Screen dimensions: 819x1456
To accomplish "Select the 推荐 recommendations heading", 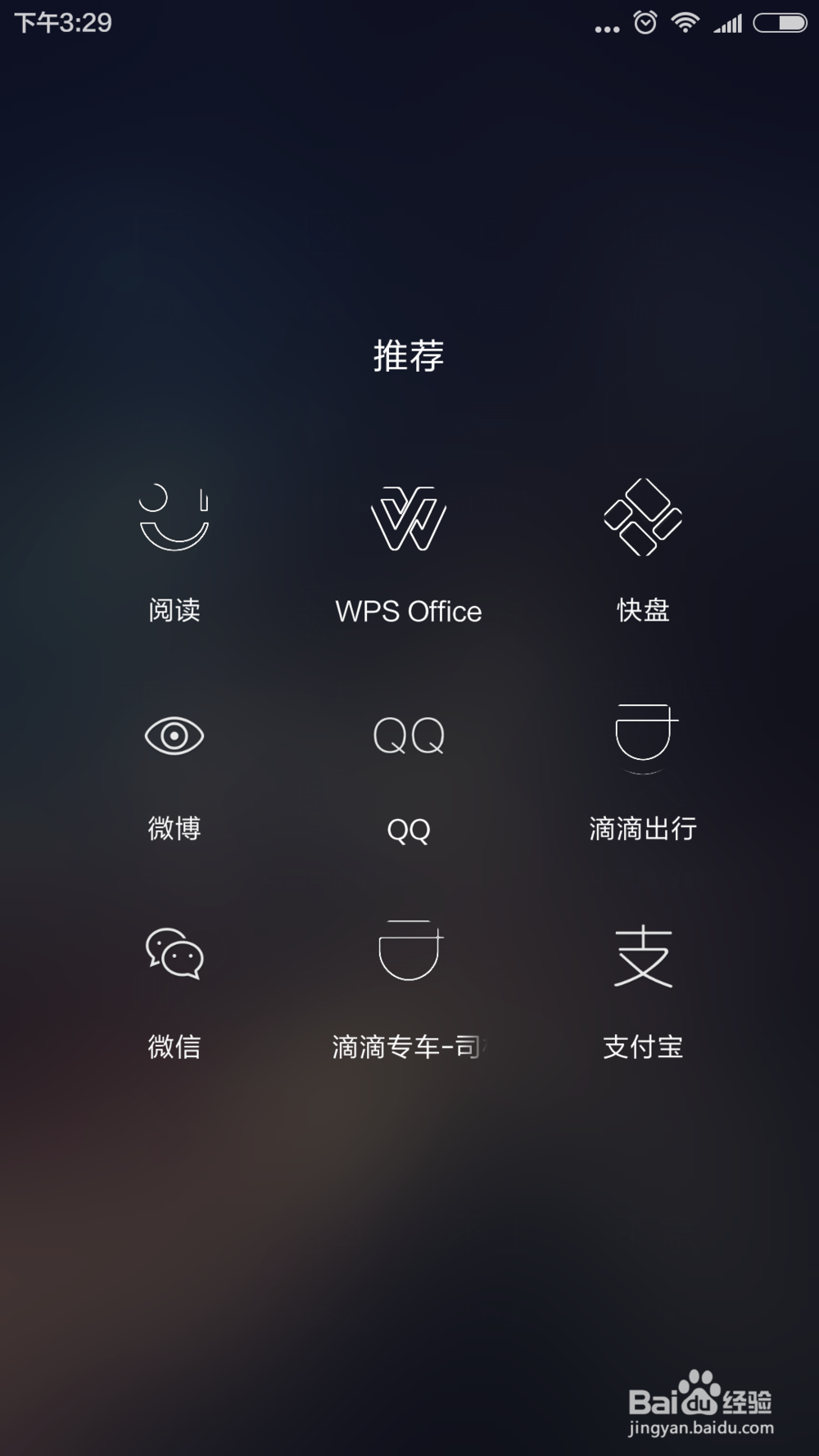I will (409, 355).
